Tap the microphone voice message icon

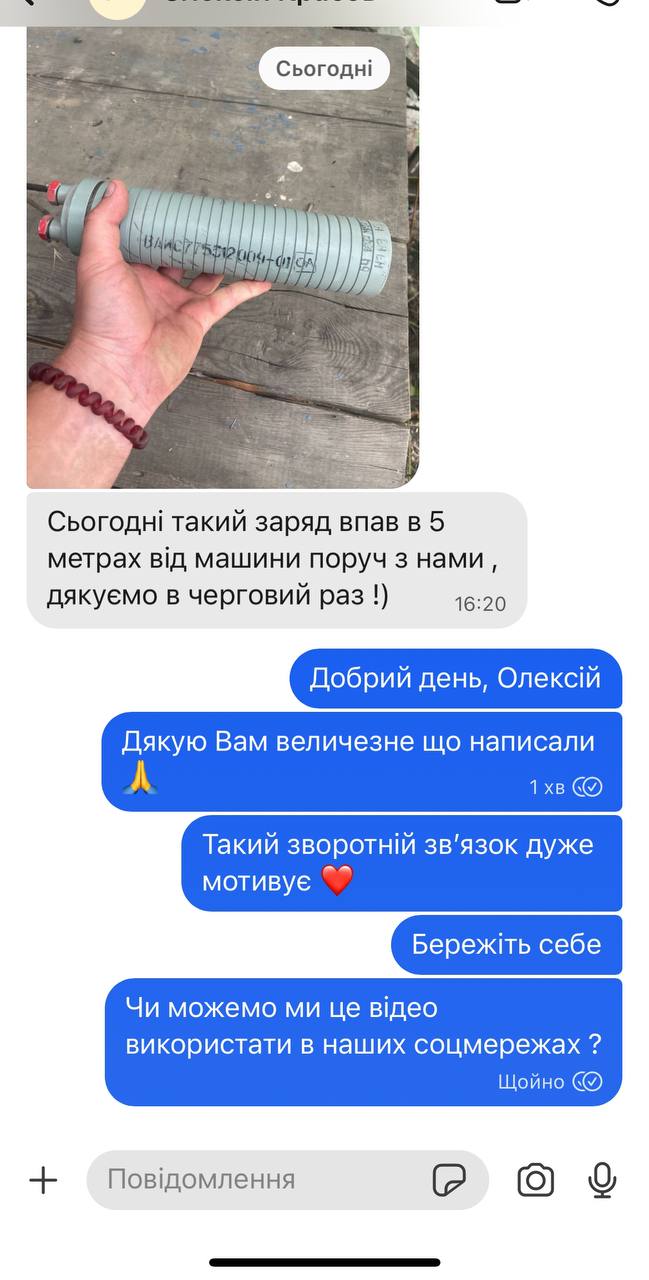point(602,1180)
